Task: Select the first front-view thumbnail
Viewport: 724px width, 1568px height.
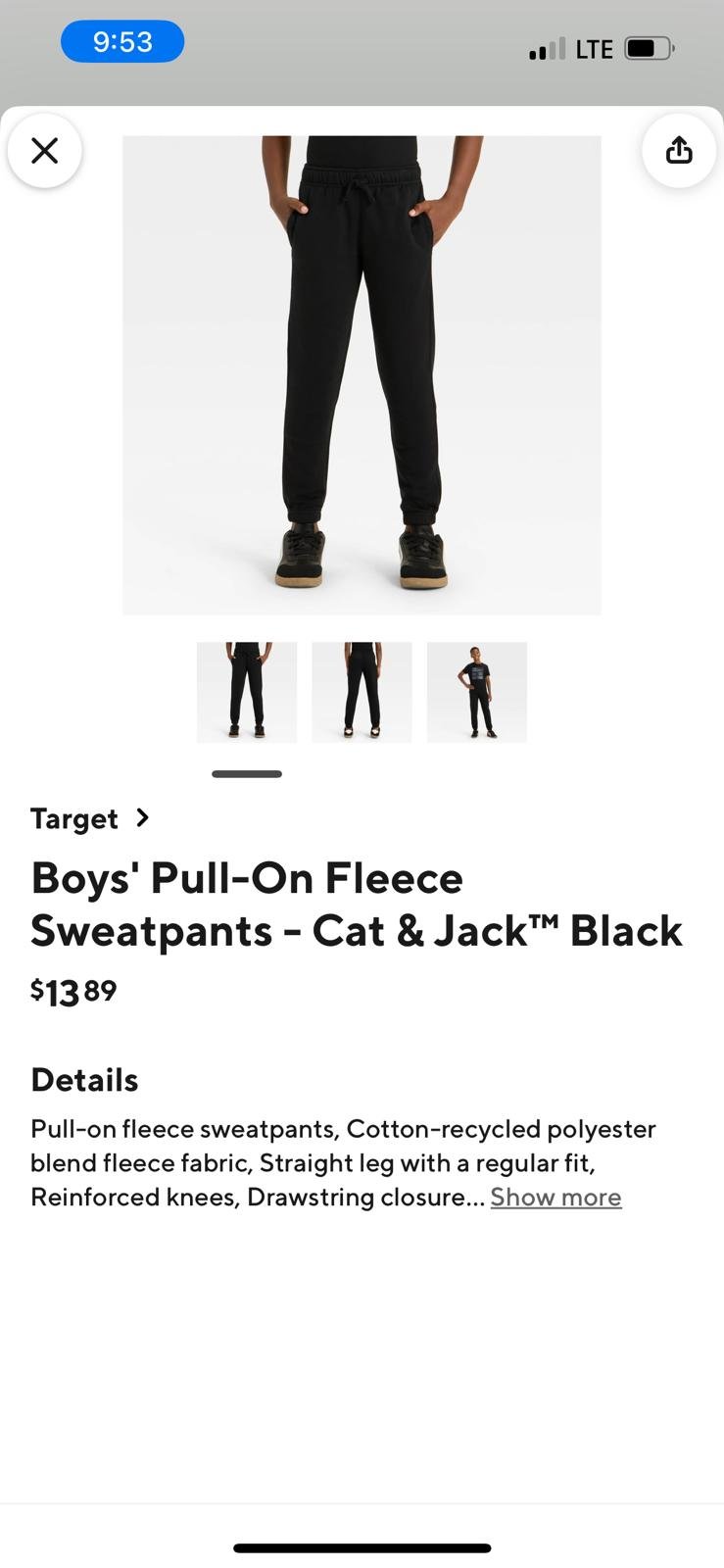Action: tap(247, 692)
